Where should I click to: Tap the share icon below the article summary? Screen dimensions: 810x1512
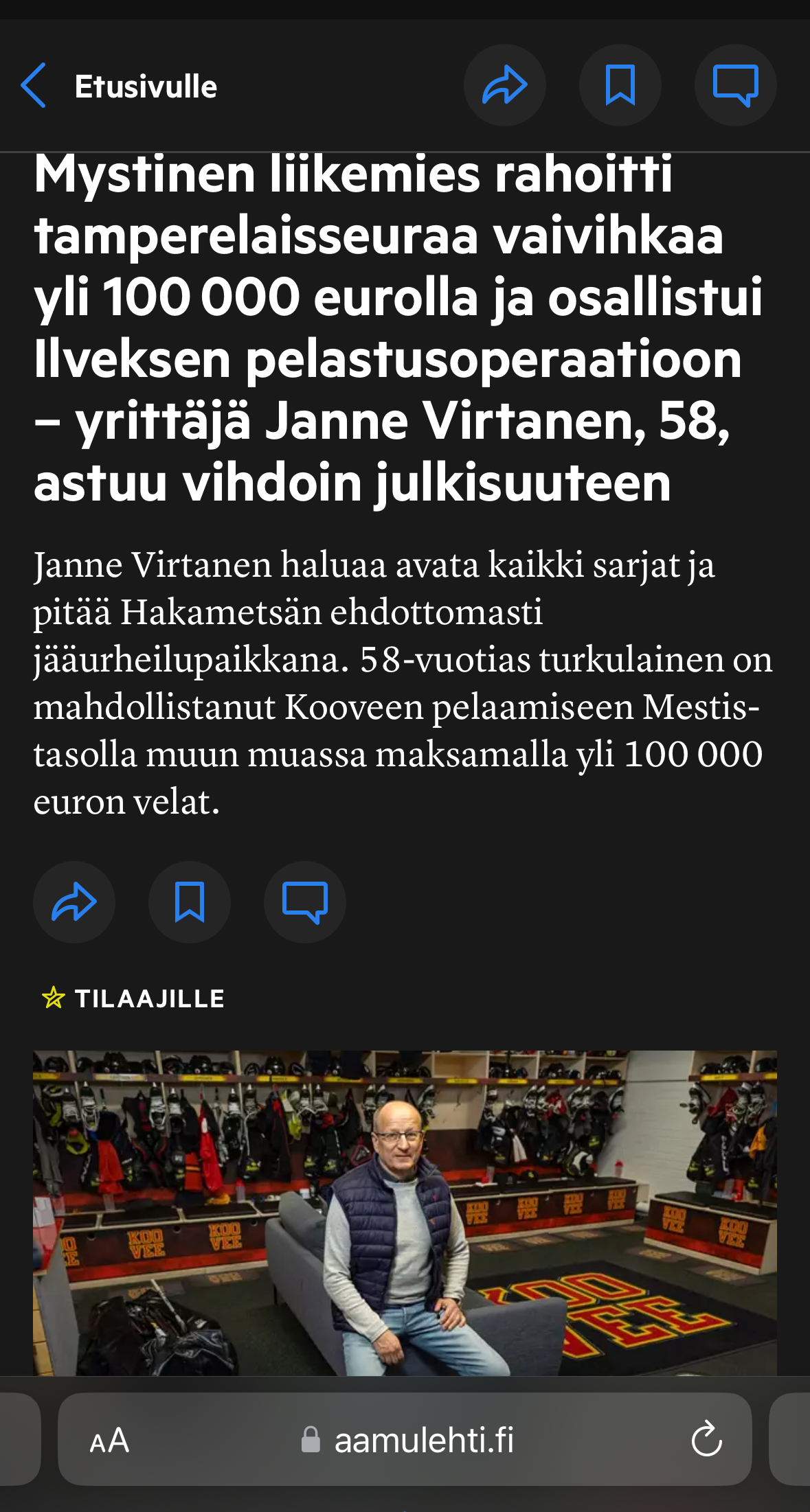point(74,902)
